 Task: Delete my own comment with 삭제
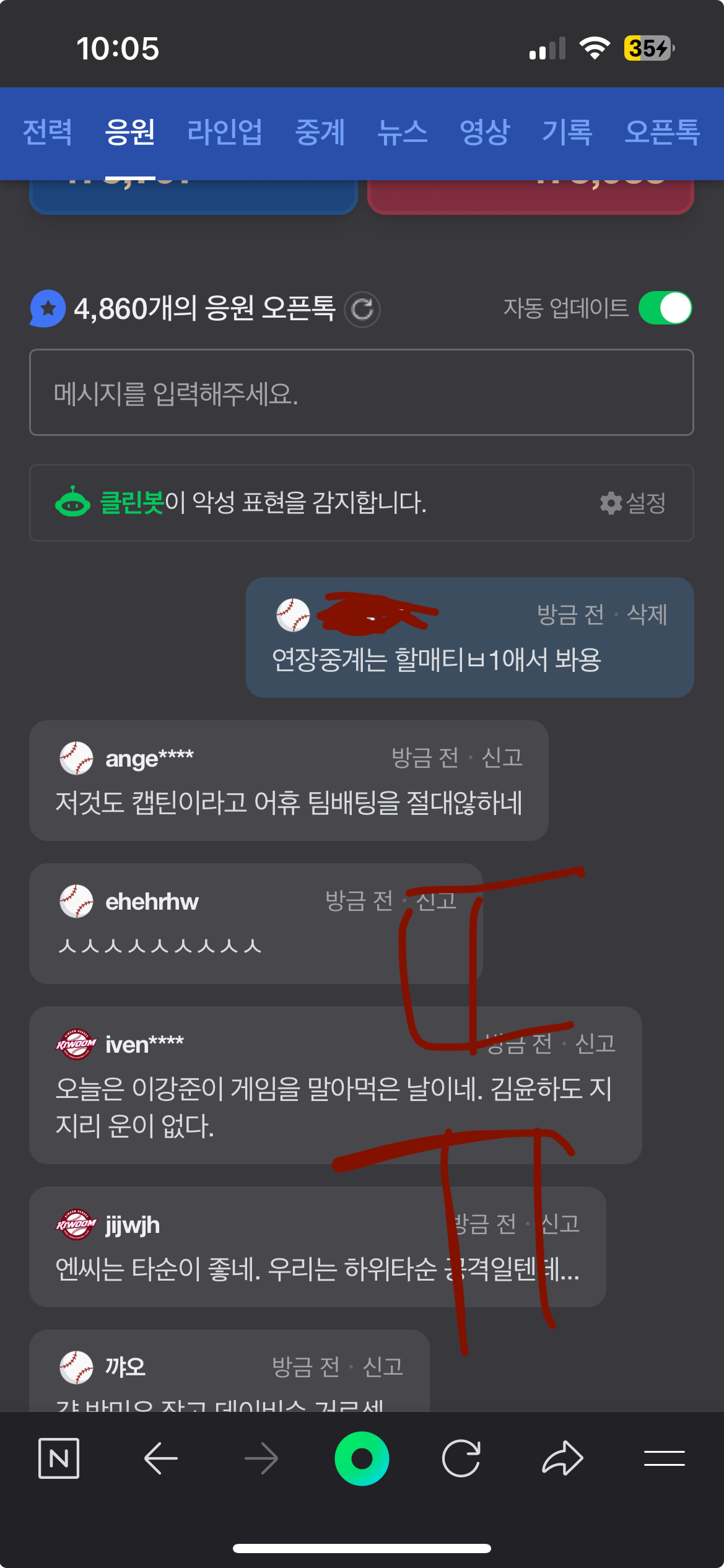(647, 614)
